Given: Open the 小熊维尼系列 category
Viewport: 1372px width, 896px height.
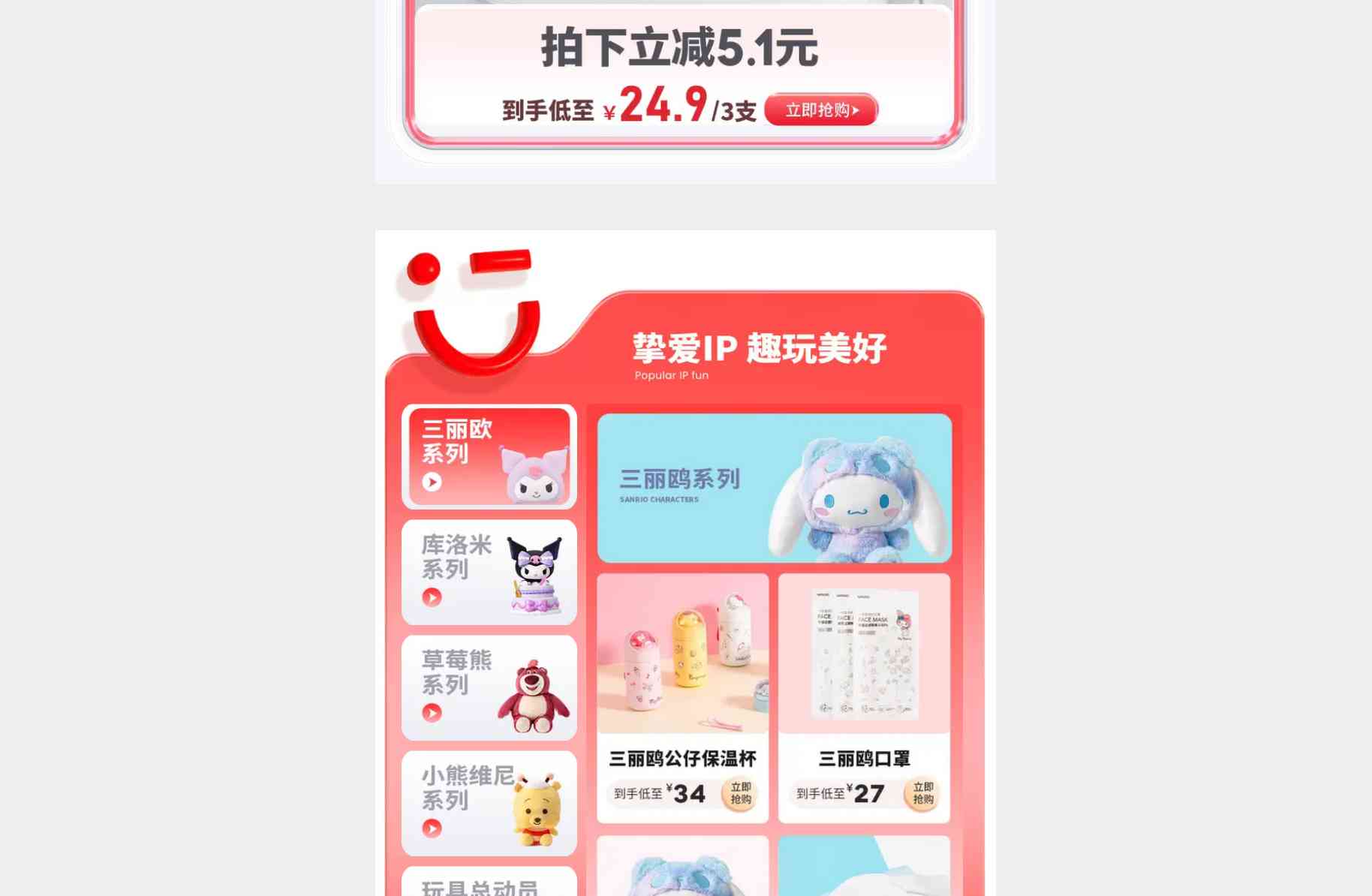Looking at the screenshot, I should 489,803.
